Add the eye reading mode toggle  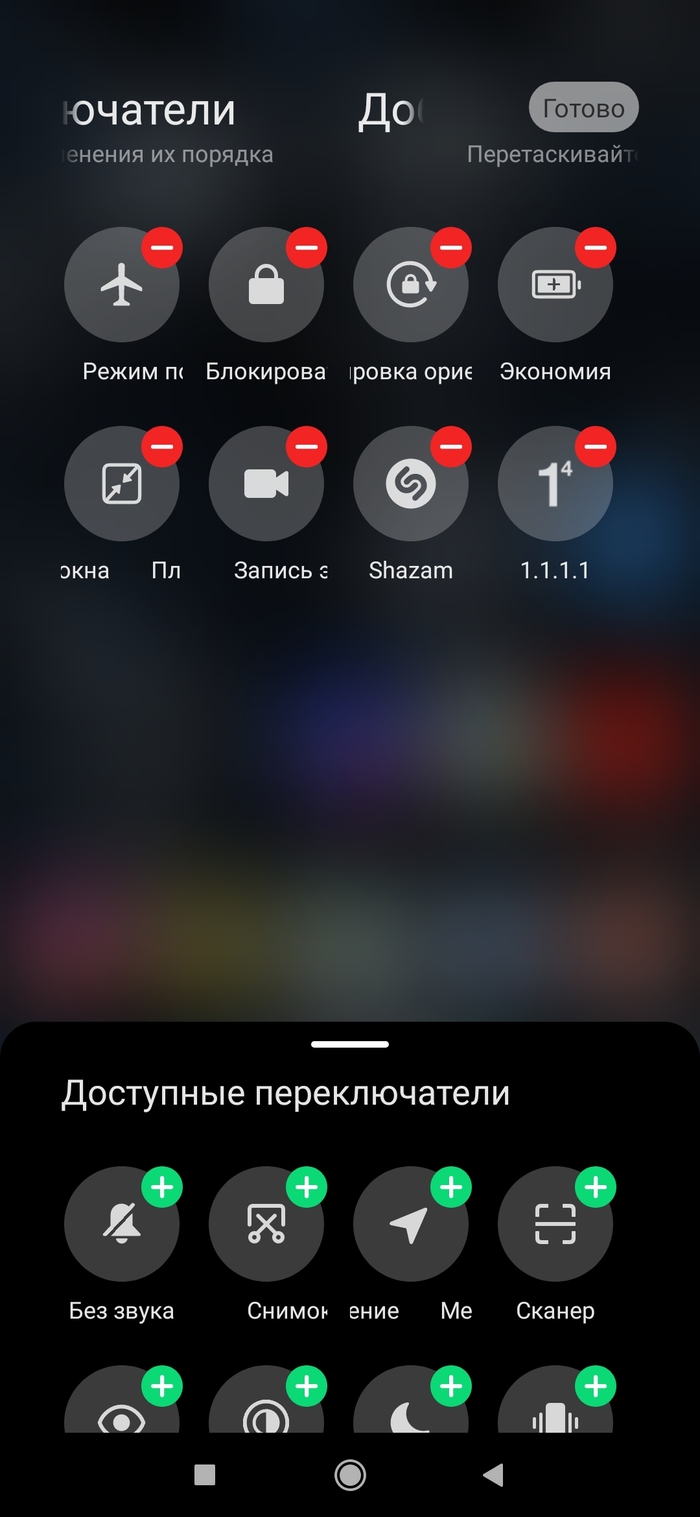tap(162, 1387)
